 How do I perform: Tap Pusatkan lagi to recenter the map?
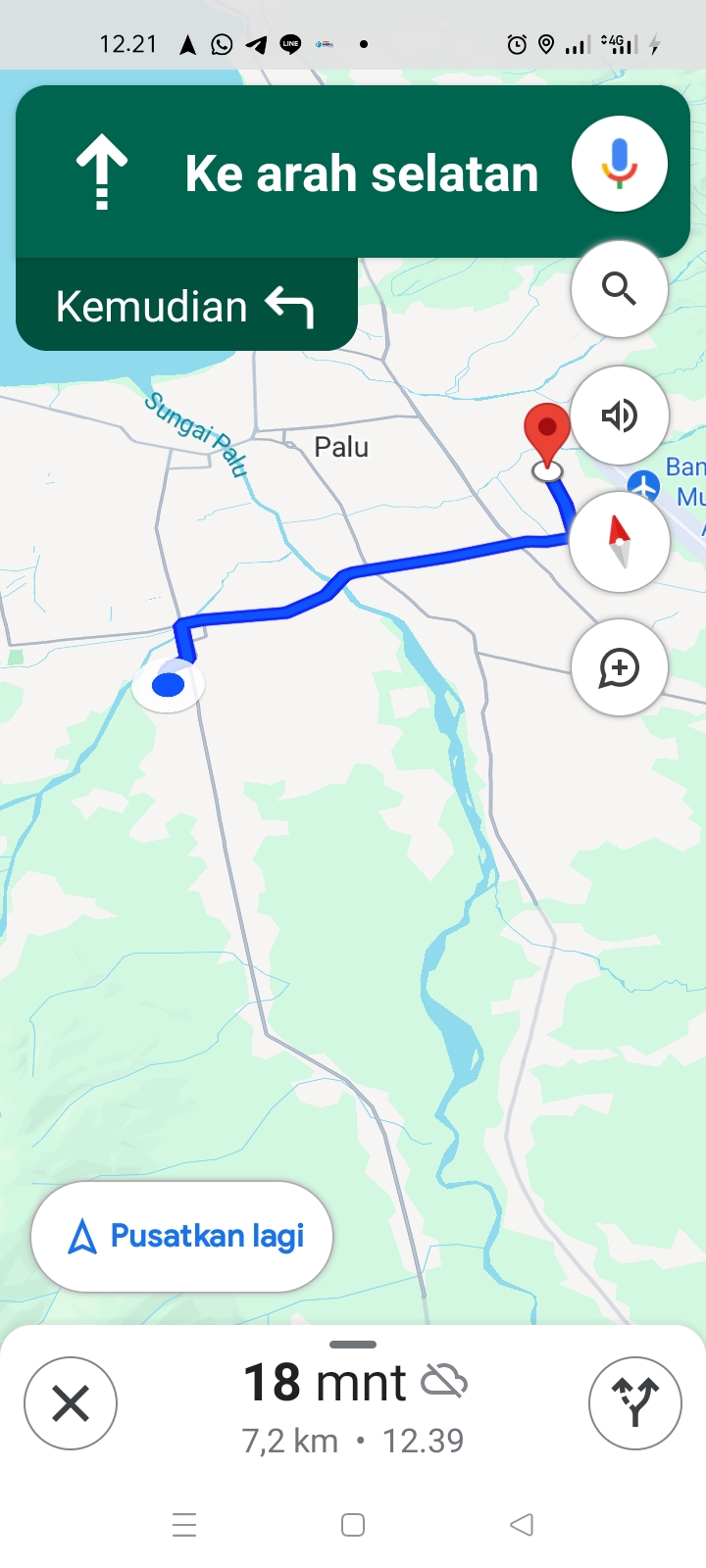[182, 1237]
